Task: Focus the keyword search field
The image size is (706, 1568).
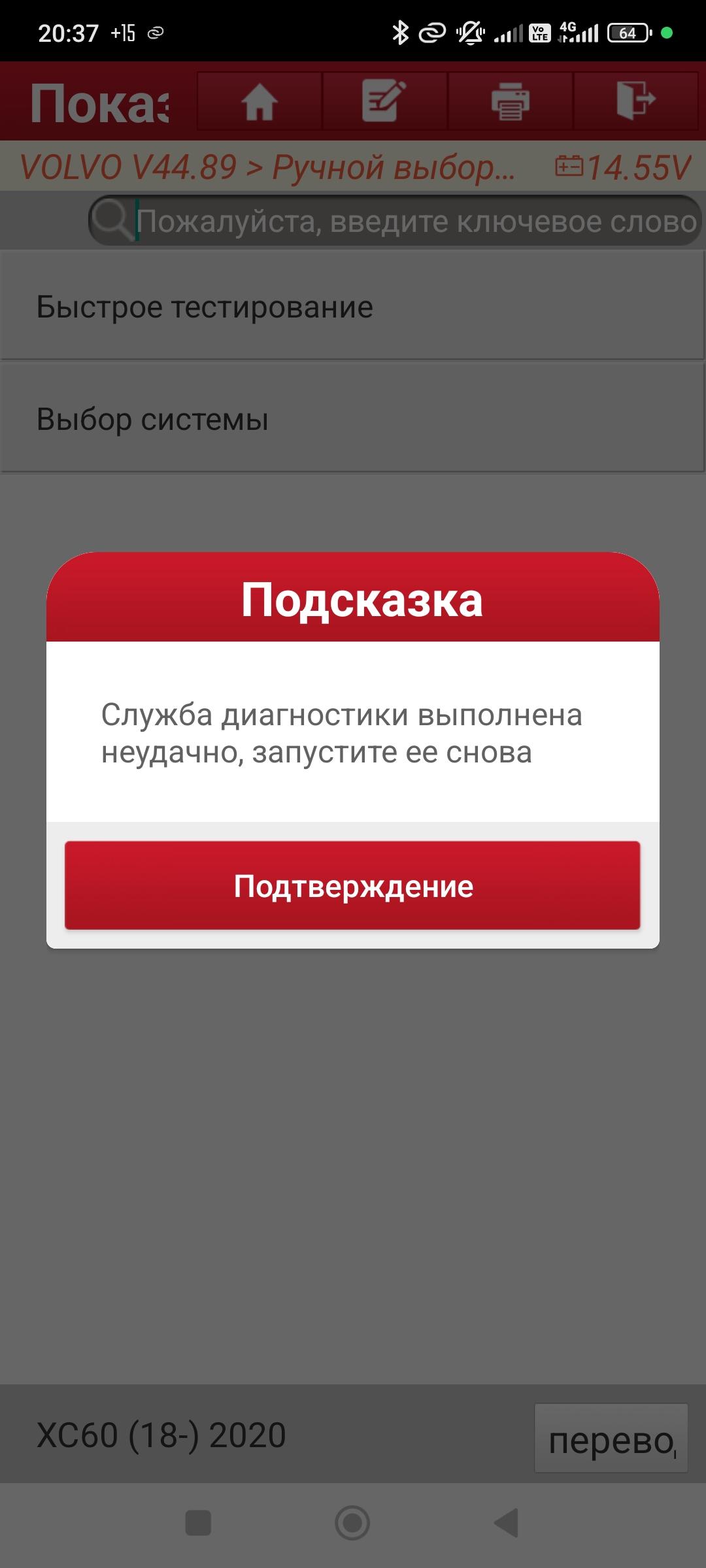Action: point(395,221)
